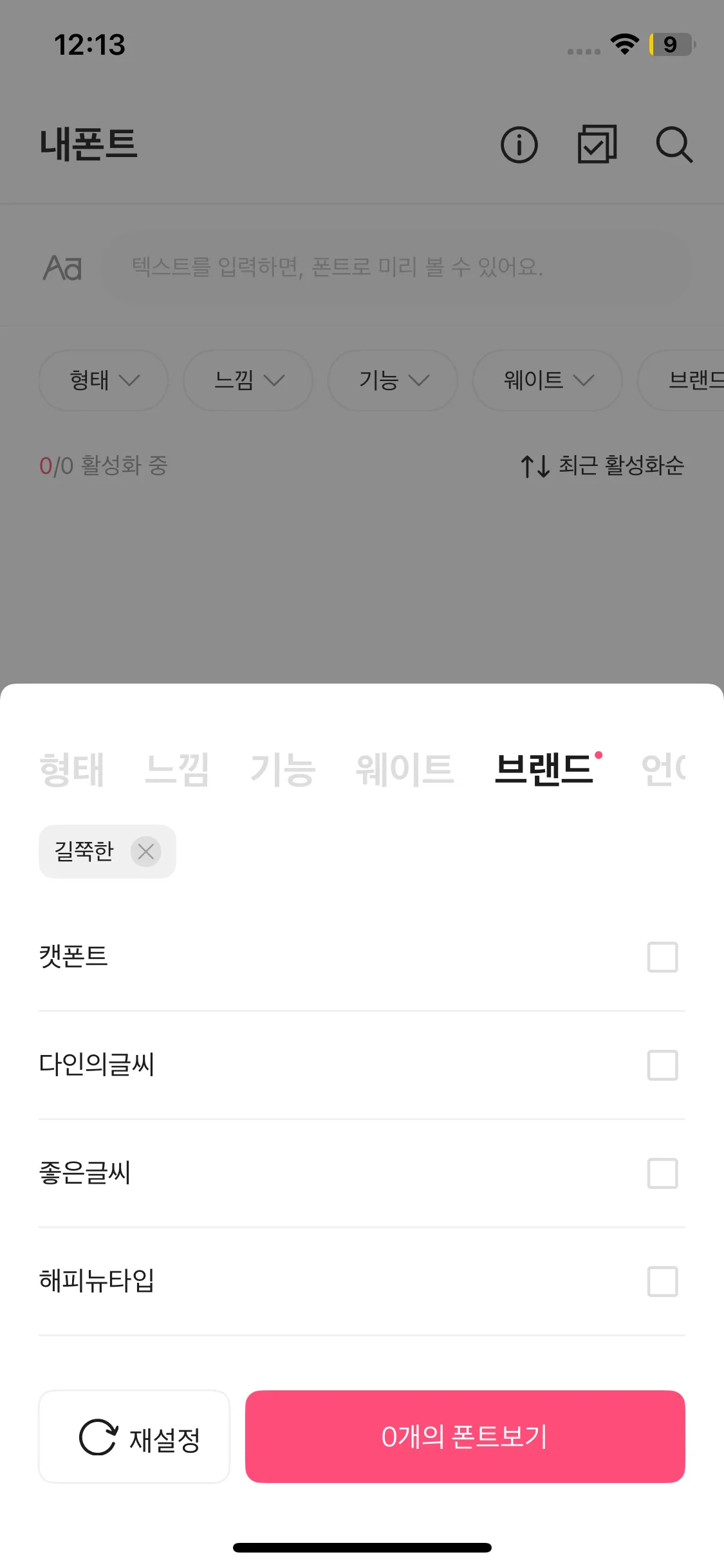This screenshot has height=1568, width=724.
Task: Tap the 0개의 폰트보기 button
Action: 465,1437
